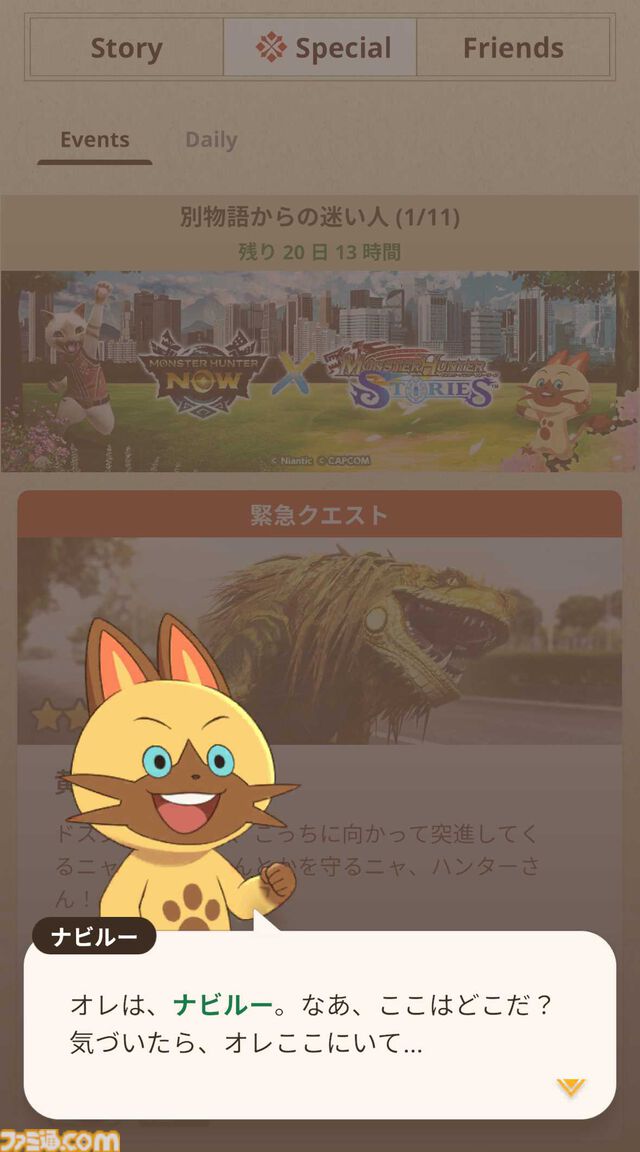Advance dialogue with the yellow arrow
Screen dimensions: 640x1152
tap(571, 1087)
